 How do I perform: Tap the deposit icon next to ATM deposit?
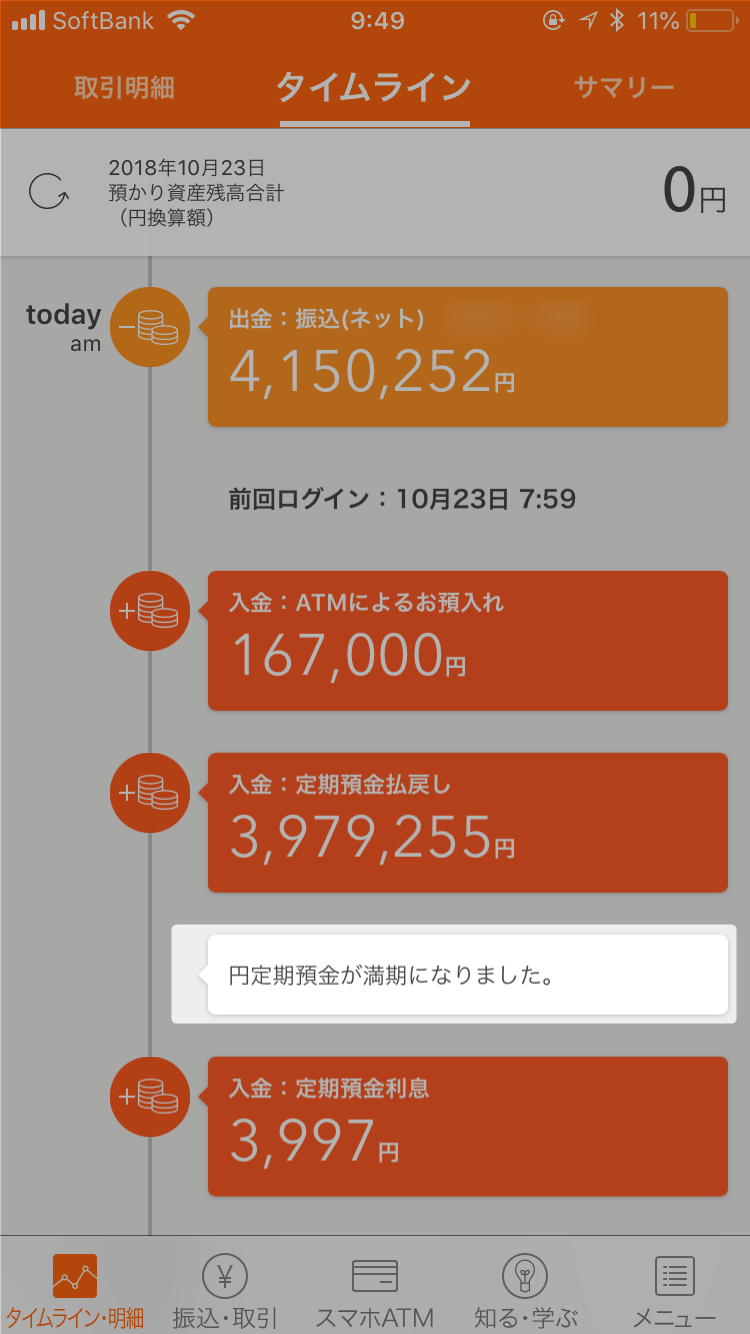pos(149,610)
